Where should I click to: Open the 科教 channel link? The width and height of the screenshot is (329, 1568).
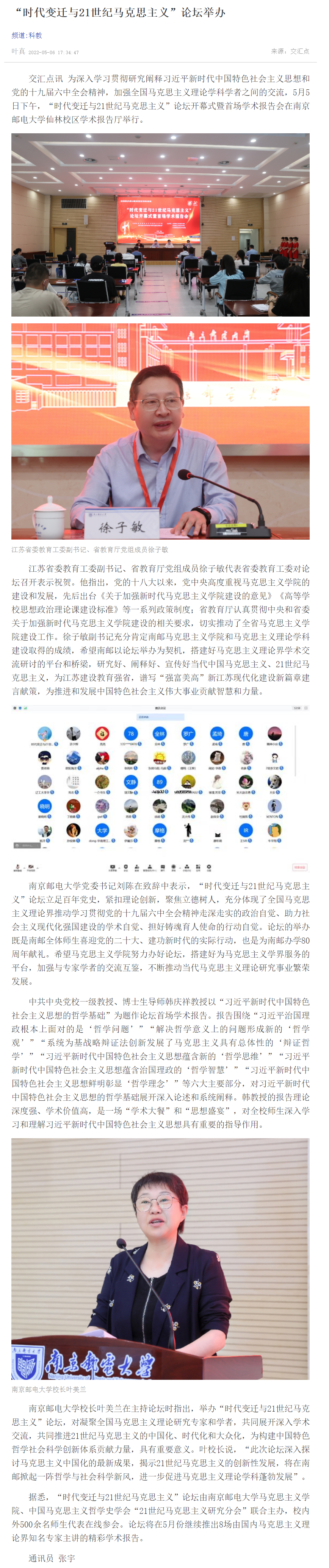(35, 36)
